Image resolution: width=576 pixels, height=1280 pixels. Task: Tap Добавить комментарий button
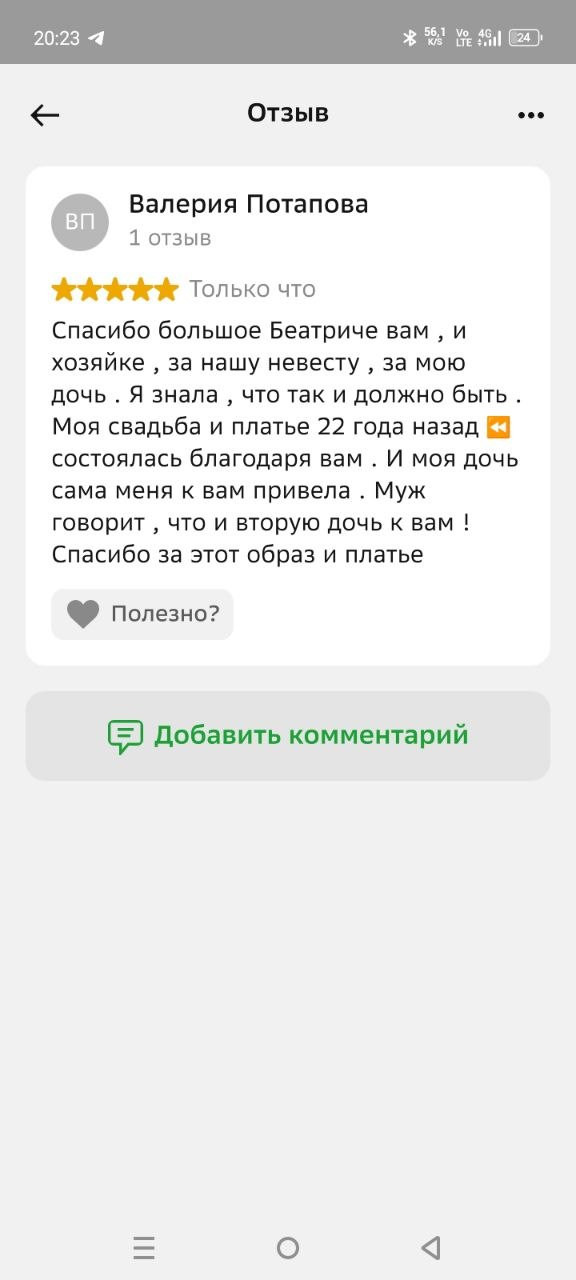click(288, 736)
